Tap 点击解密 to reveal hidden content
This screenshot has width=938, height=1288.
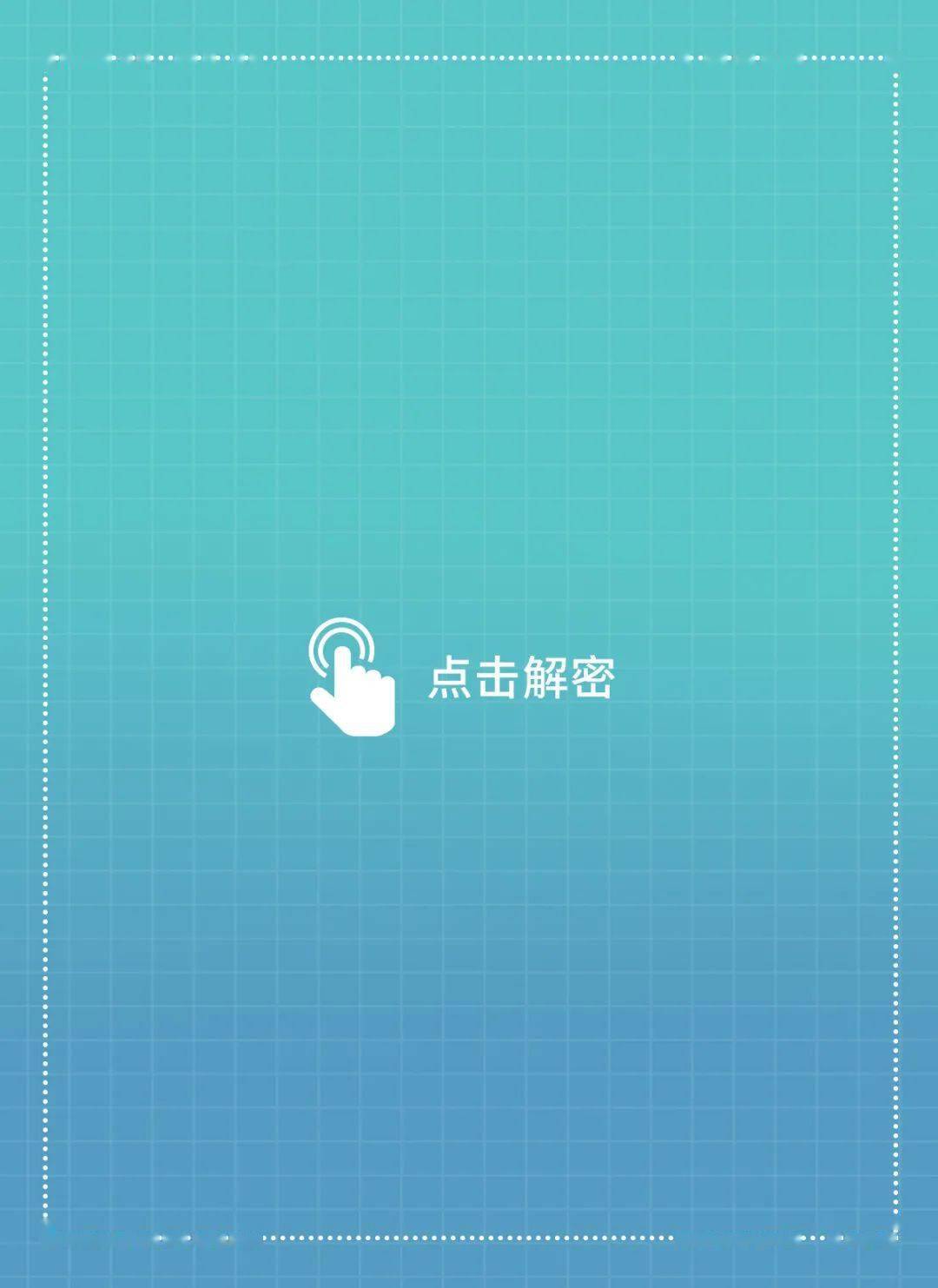[x=519, y=678]
